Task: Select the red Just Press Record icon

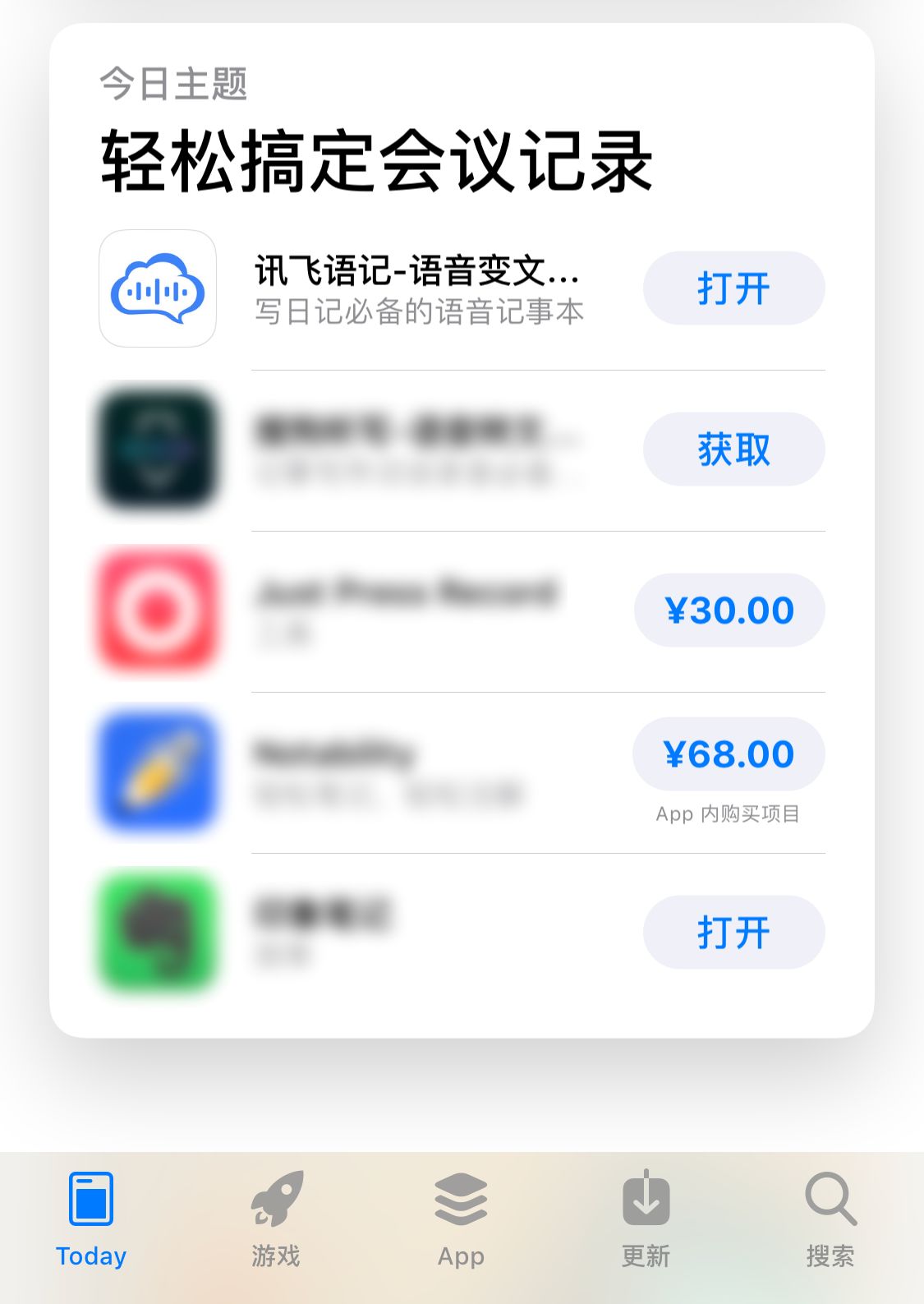Action: pyautogui.click(x=158, y=611)
